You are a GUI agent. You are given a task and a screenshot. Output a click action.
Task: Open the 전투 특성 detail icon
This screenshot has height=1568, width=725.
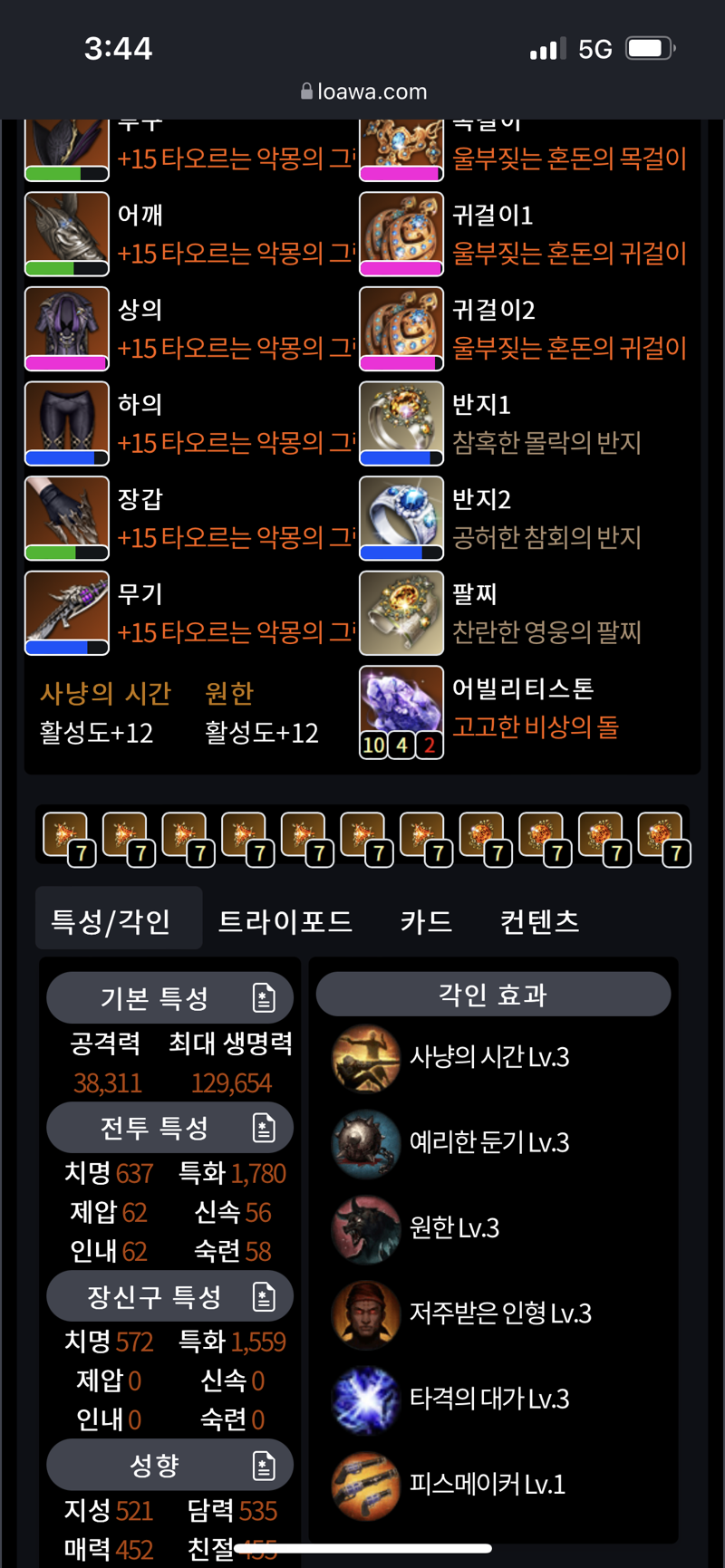pyautogui.click(x=264, y=1128)
